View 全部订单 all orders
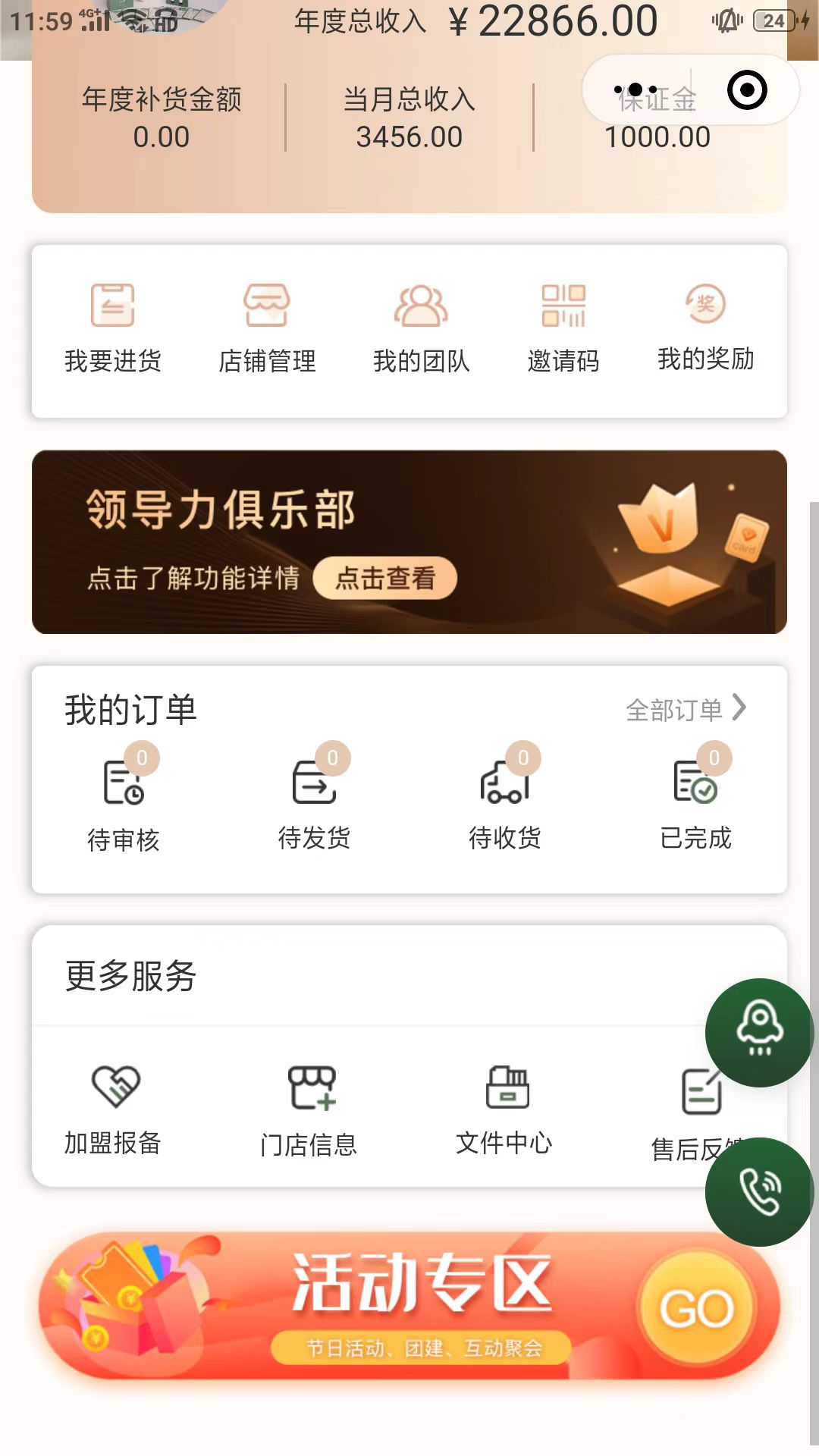The height and width of the screenshot is (1456, 819). click(x=685, y=710)
